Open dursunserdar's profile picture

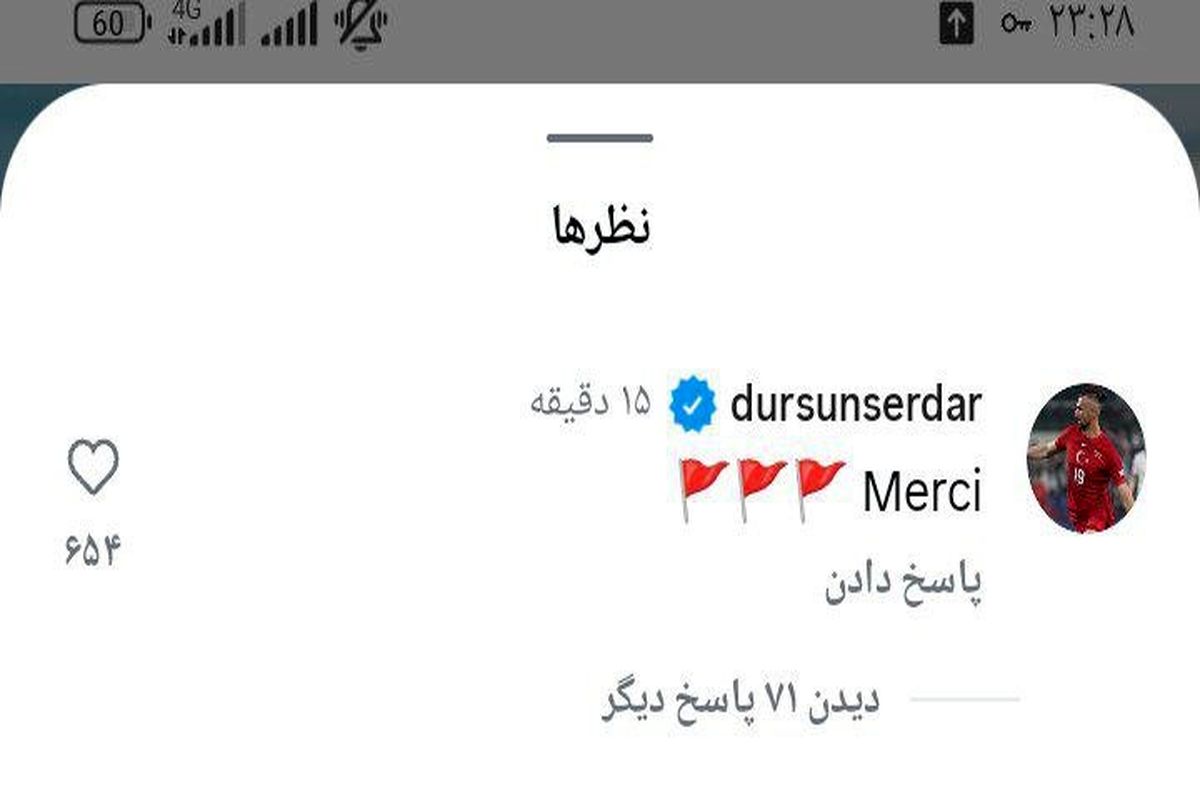pyautogui.click(x=1086, y=457)
